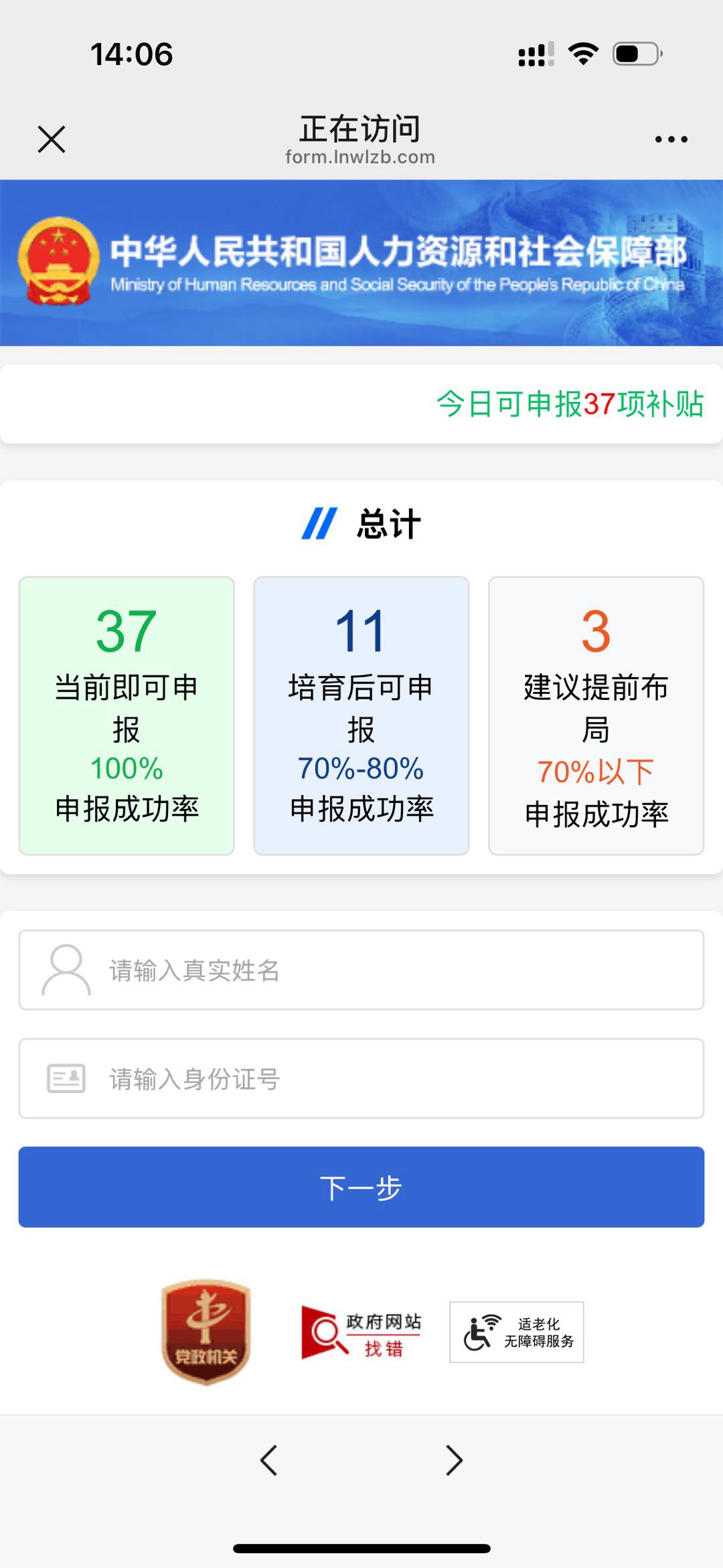723x1568 pixels.
Task: Open the 政府网站找错 link
Action: pos(361,1333)
